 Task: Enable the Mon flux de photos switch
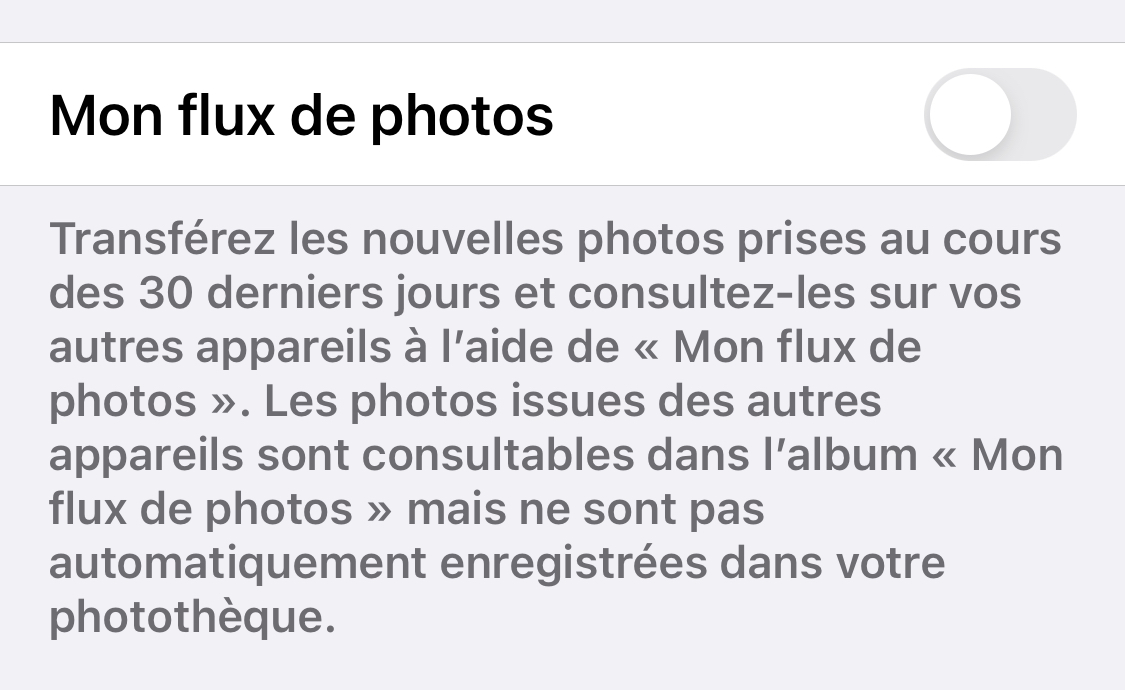(x=999, y=114)
